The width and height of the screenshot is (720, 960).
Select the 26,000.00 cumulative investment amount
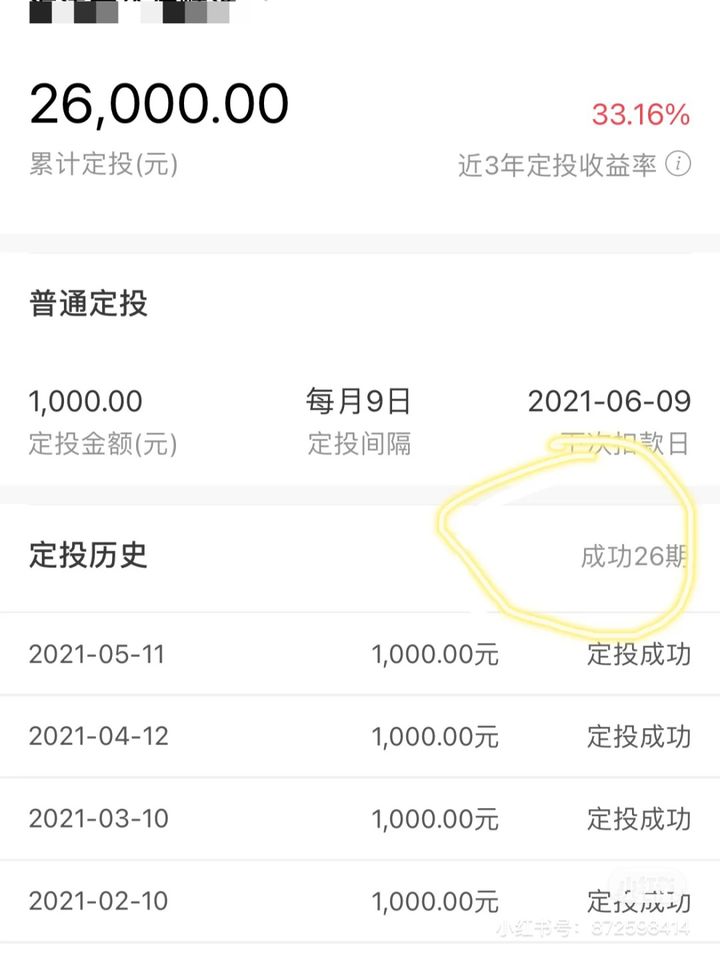pyautogui.click(x=159, y=103)
